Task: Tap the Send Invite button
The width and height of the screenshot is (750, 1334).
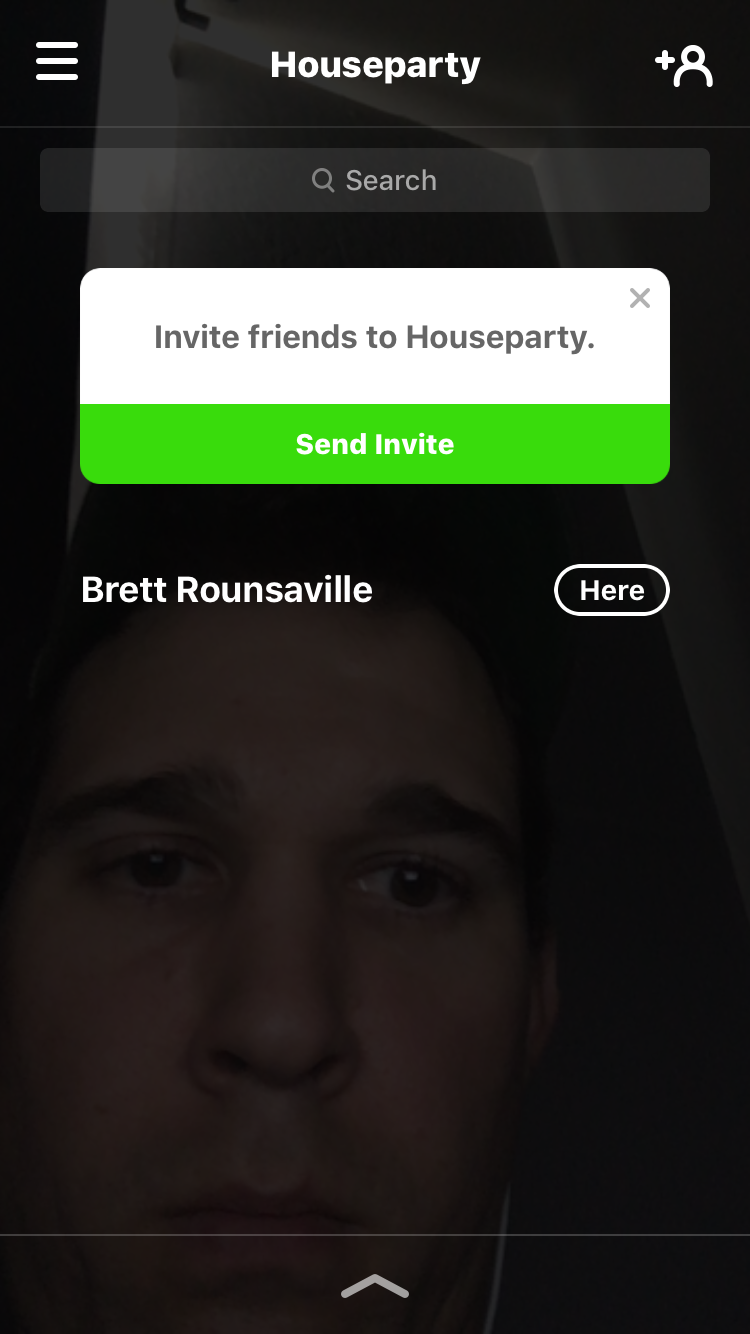Action: pyautogui.click(x=375, y=444)
